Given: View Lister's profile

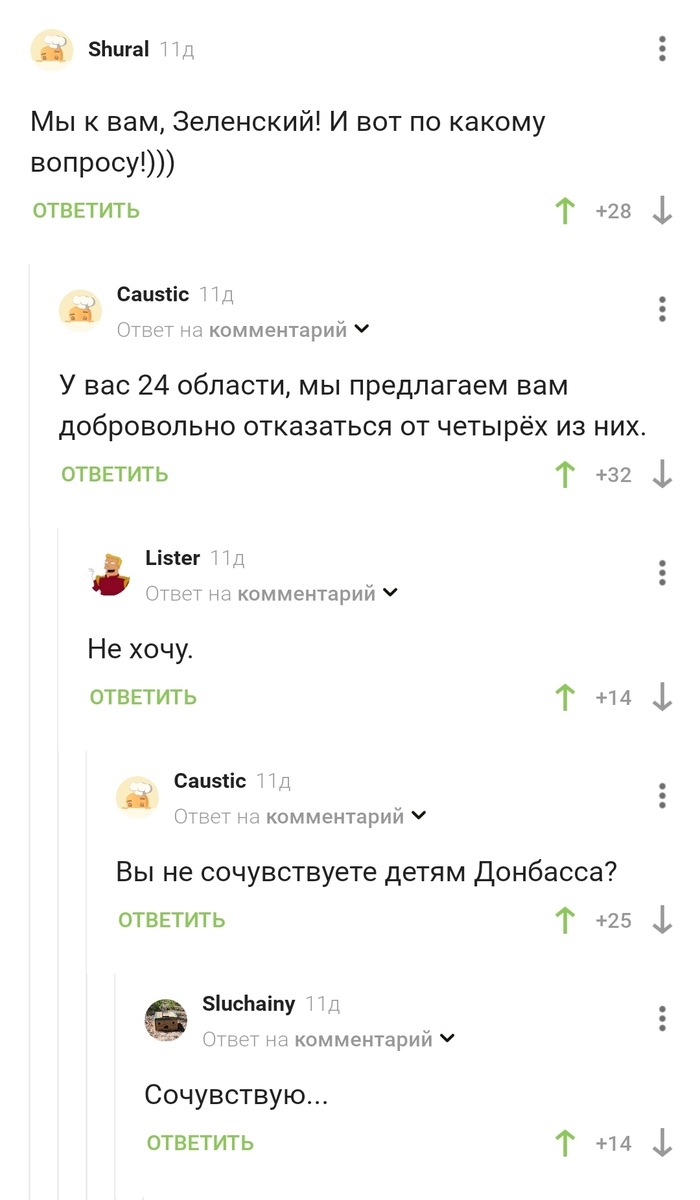Looking at the screenshot, I should (x=172, y=558).
